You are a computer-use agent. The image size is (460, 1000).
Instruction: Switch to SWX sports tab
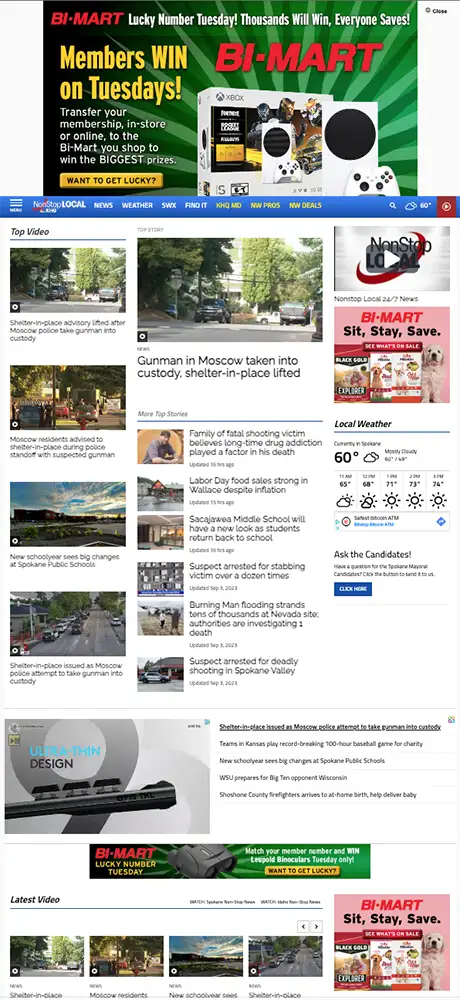[x=169, y=205]
